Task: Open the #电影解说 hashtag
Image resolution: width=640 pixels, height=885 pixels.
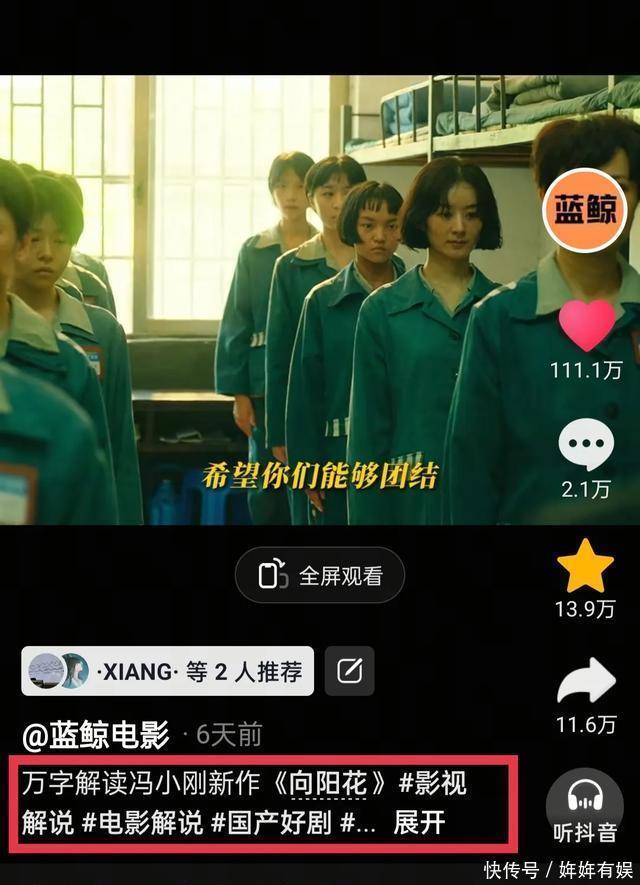Action: point(143,823)
